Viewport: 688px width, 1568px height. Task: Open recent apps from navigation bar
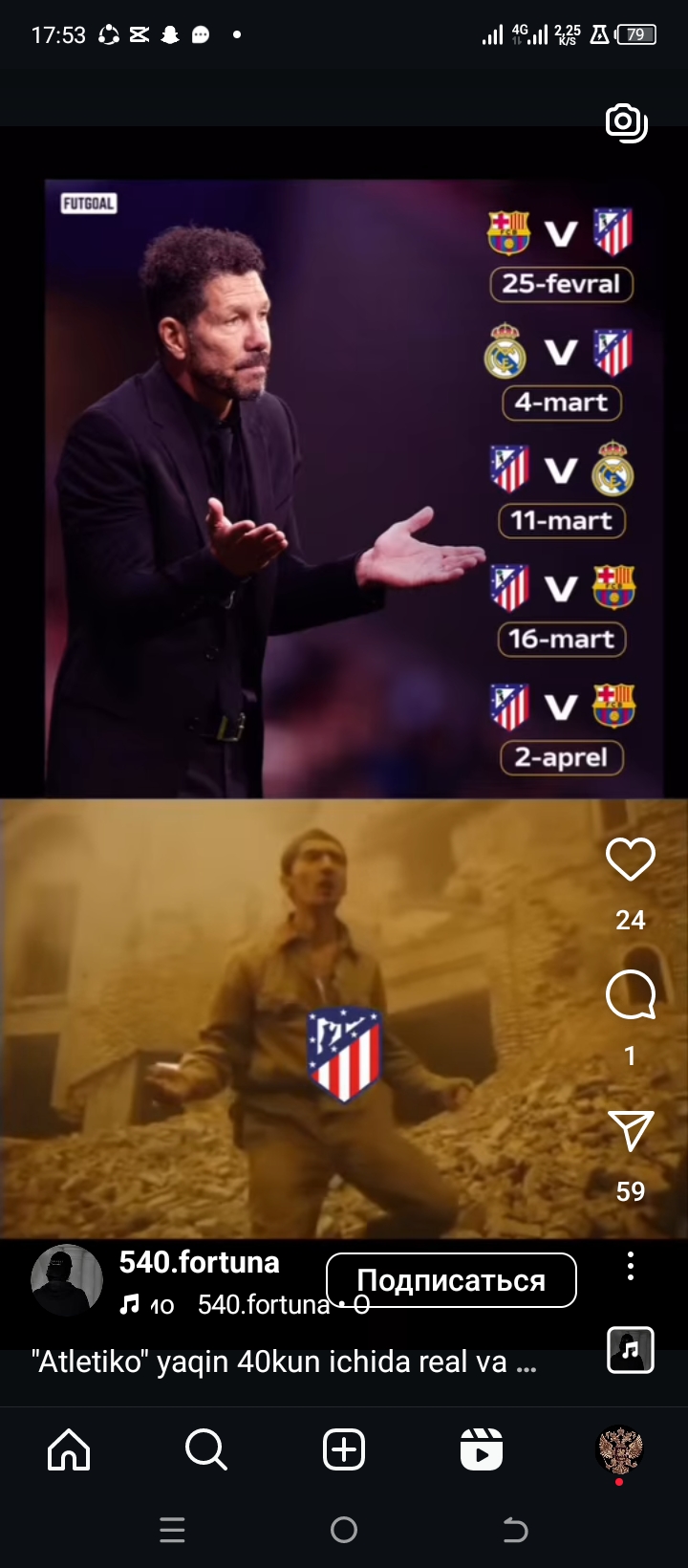click(x=172, y=1530)
